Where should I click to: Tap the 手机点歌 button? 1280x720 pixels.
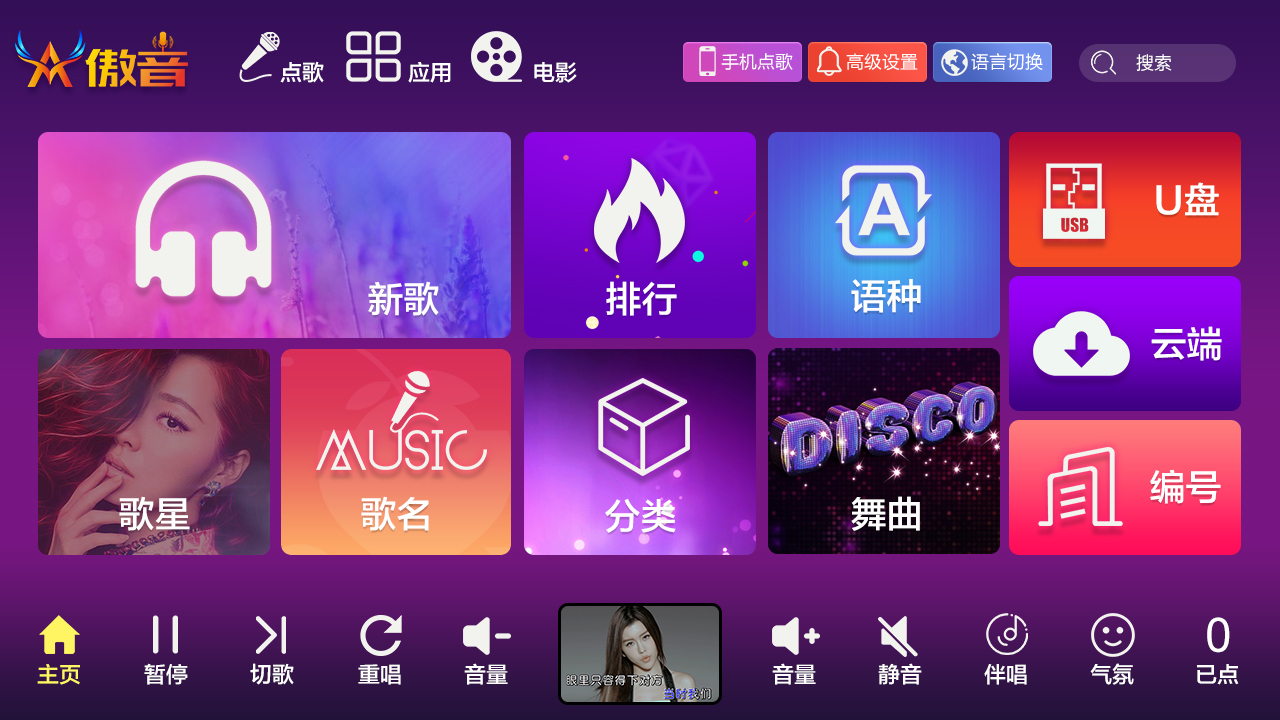point(742,62)
